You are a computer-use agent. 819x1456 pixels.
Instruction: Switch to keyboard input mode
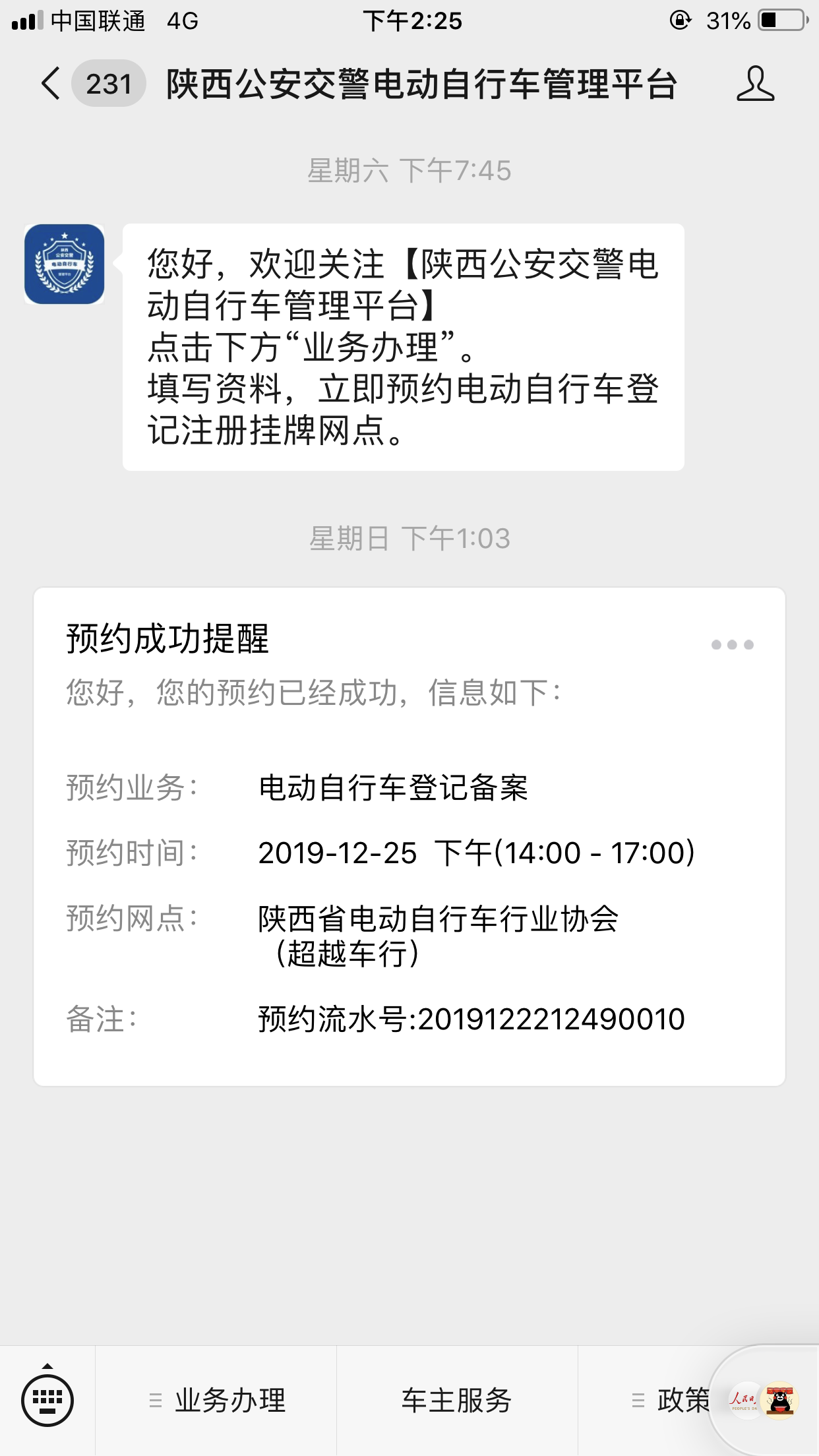tap(47, 1399)
